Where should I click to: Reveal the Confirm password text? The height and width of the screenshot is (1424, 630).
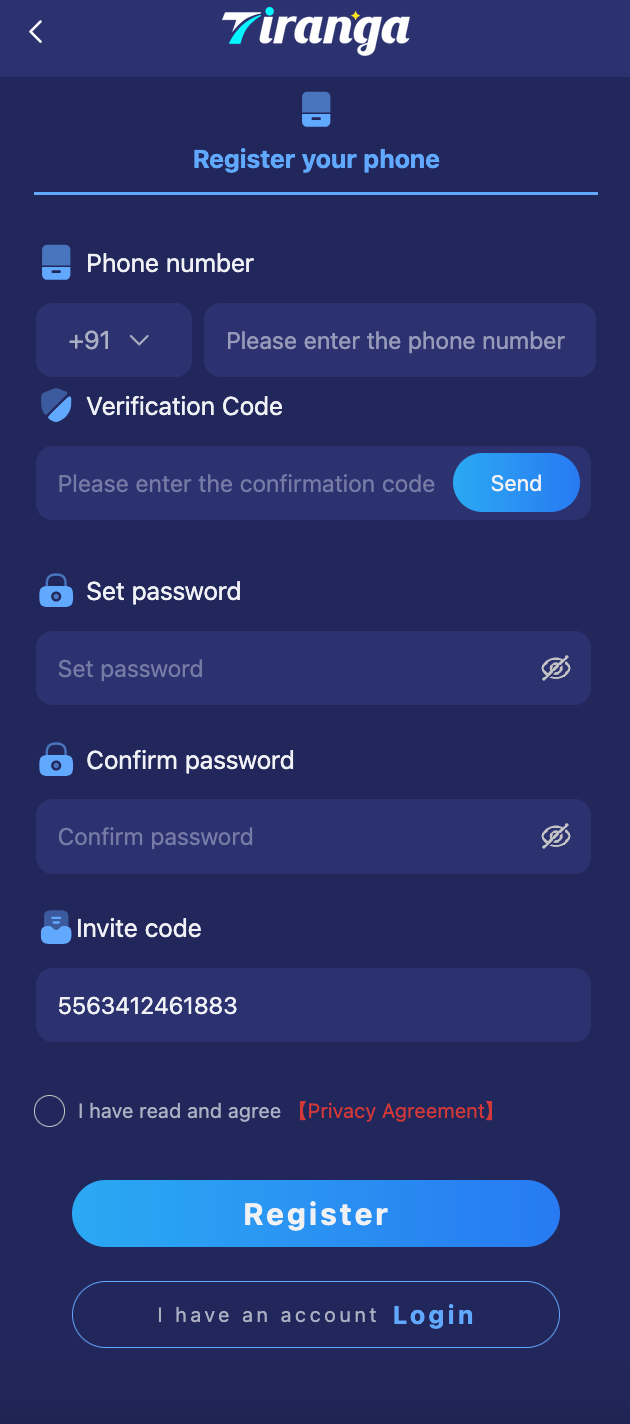coord(555,837)
